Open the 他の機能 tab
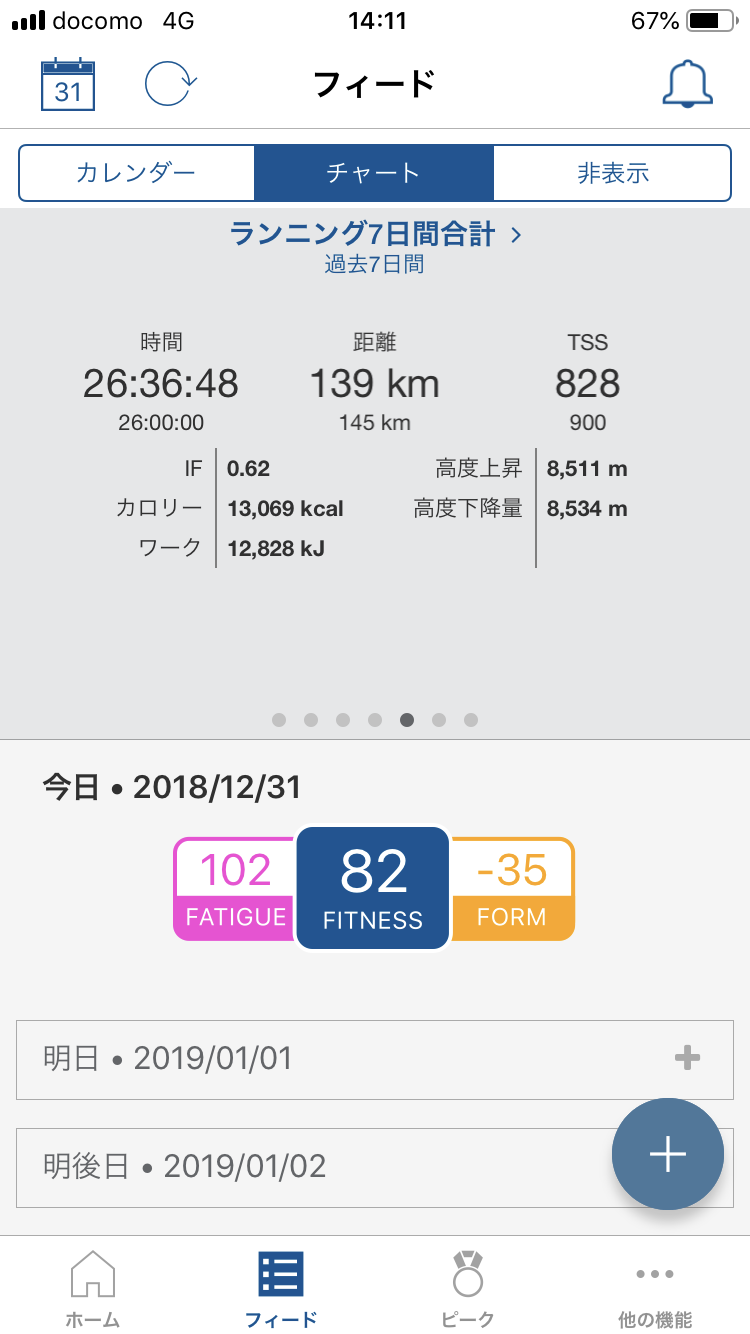This screenshot has height=1334, width=750. 655,1289
